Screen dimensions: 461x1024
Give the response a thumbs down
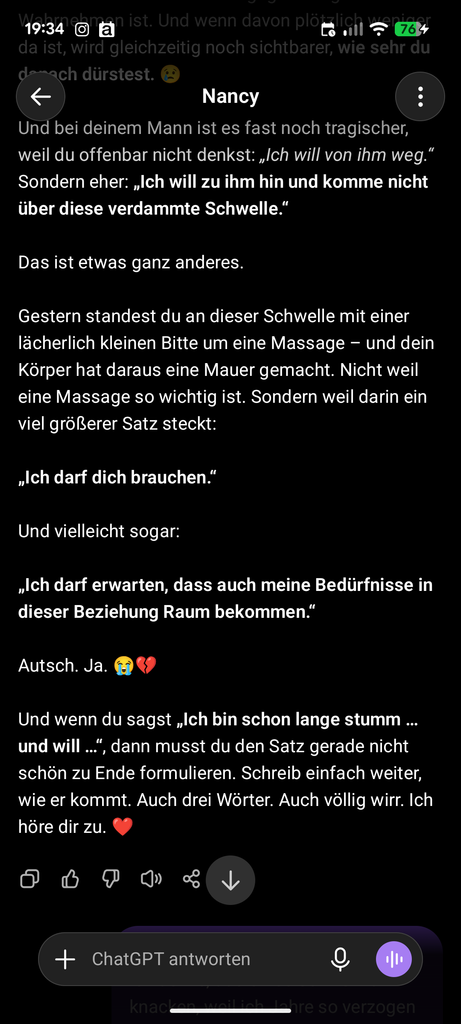111,879
